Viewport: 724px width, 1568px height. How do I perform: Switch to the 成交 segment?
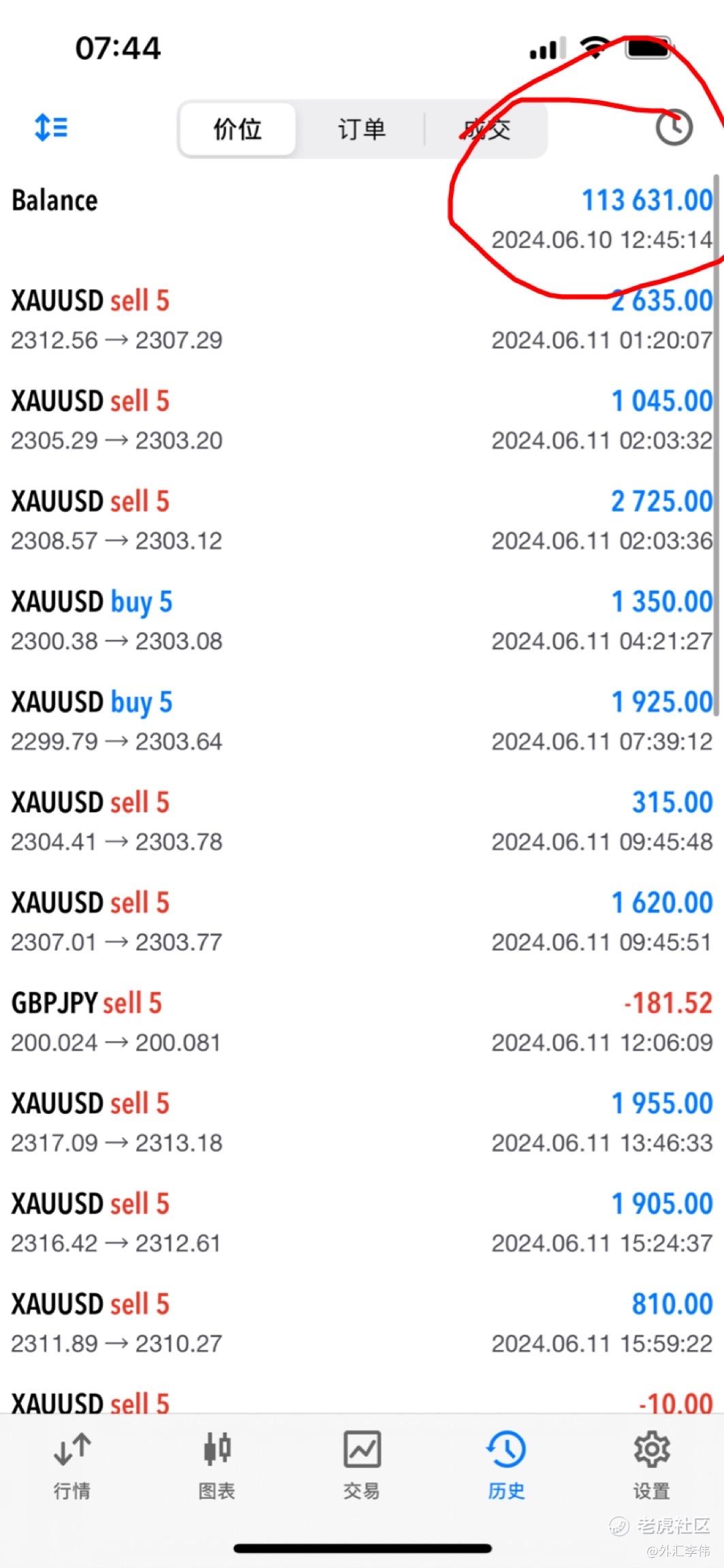click(486, 129)
